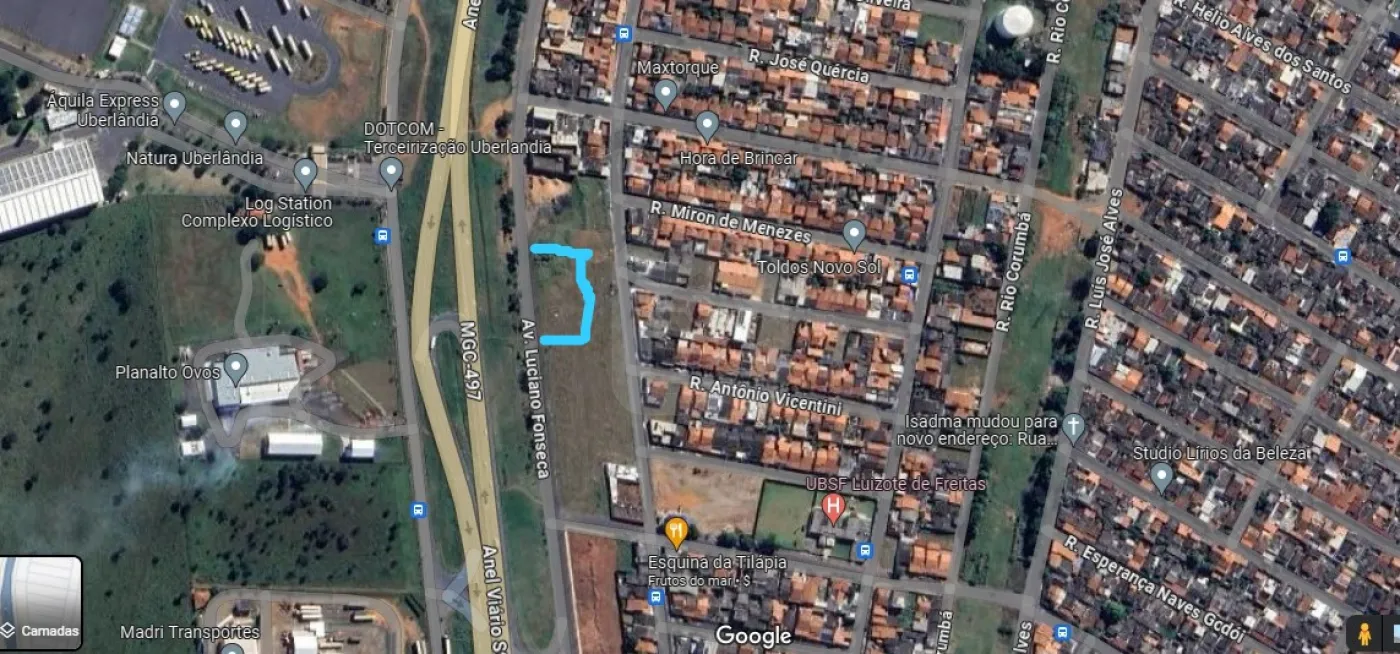Open the Maxtorque map pin
1400x654 pixels.
pos(666,94)
